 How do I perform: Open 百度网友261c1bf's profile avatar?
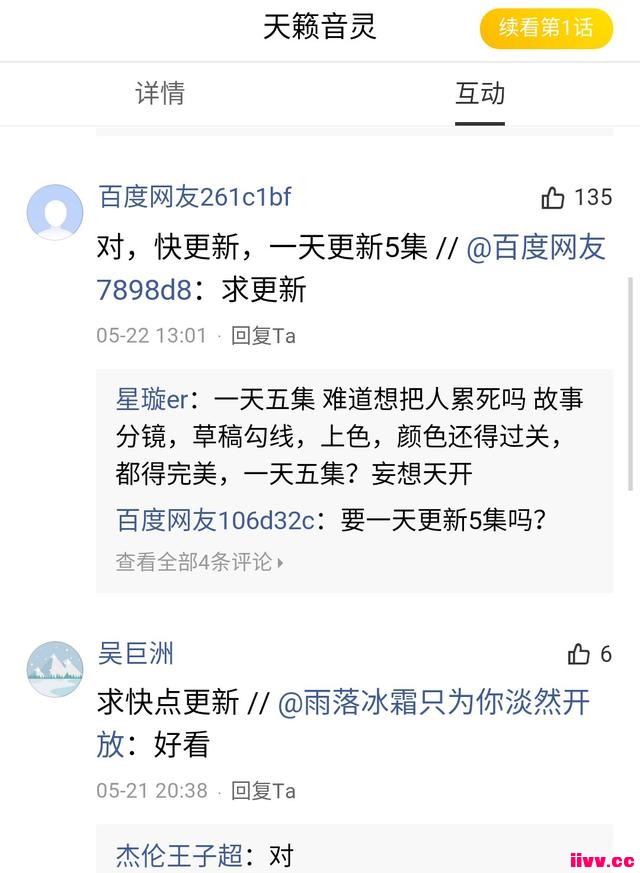point(55,212)
